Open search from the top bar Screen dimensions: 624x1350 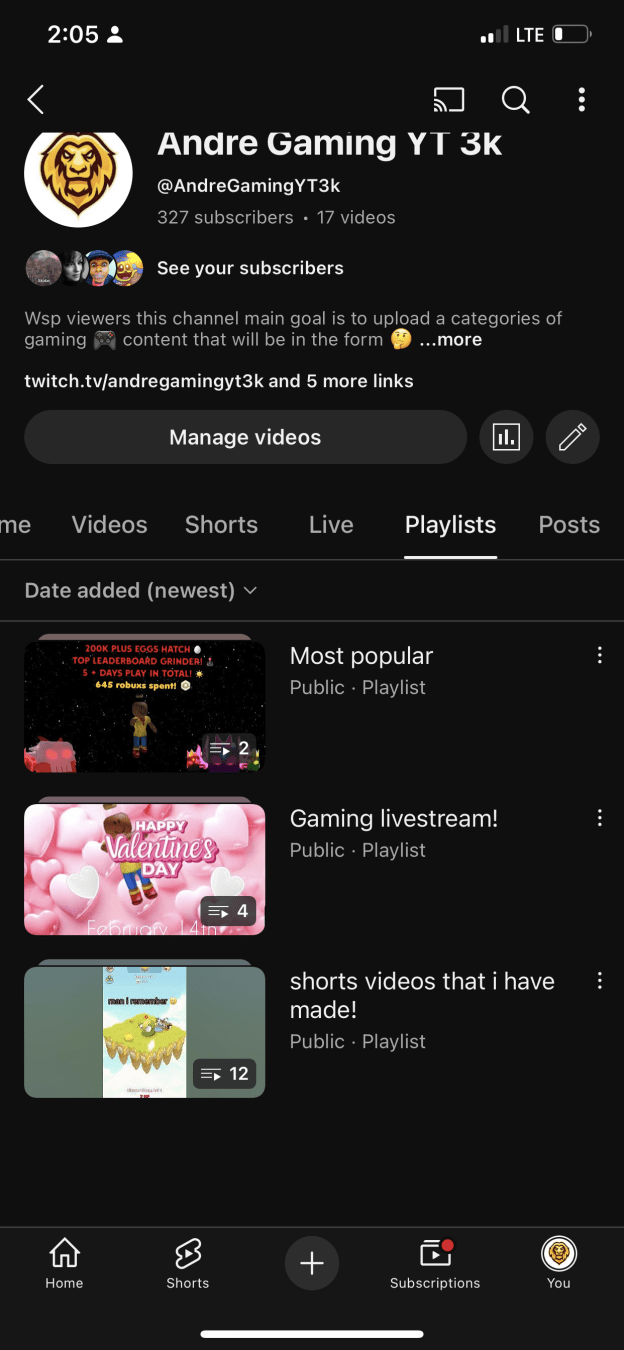click(x=515, y=99)
